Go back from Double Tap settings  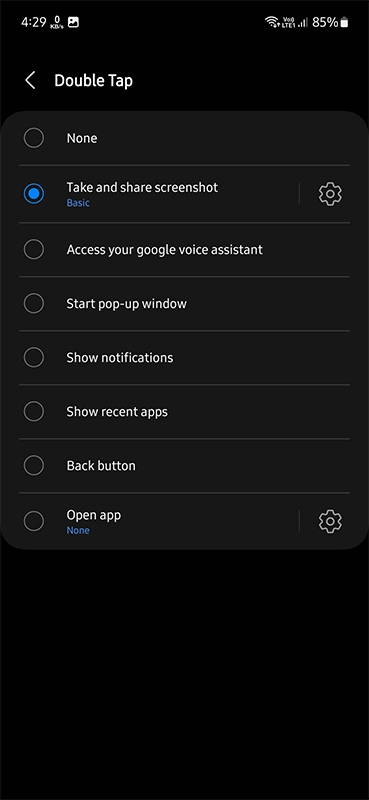pyautogui.click(x=31, y=81)
